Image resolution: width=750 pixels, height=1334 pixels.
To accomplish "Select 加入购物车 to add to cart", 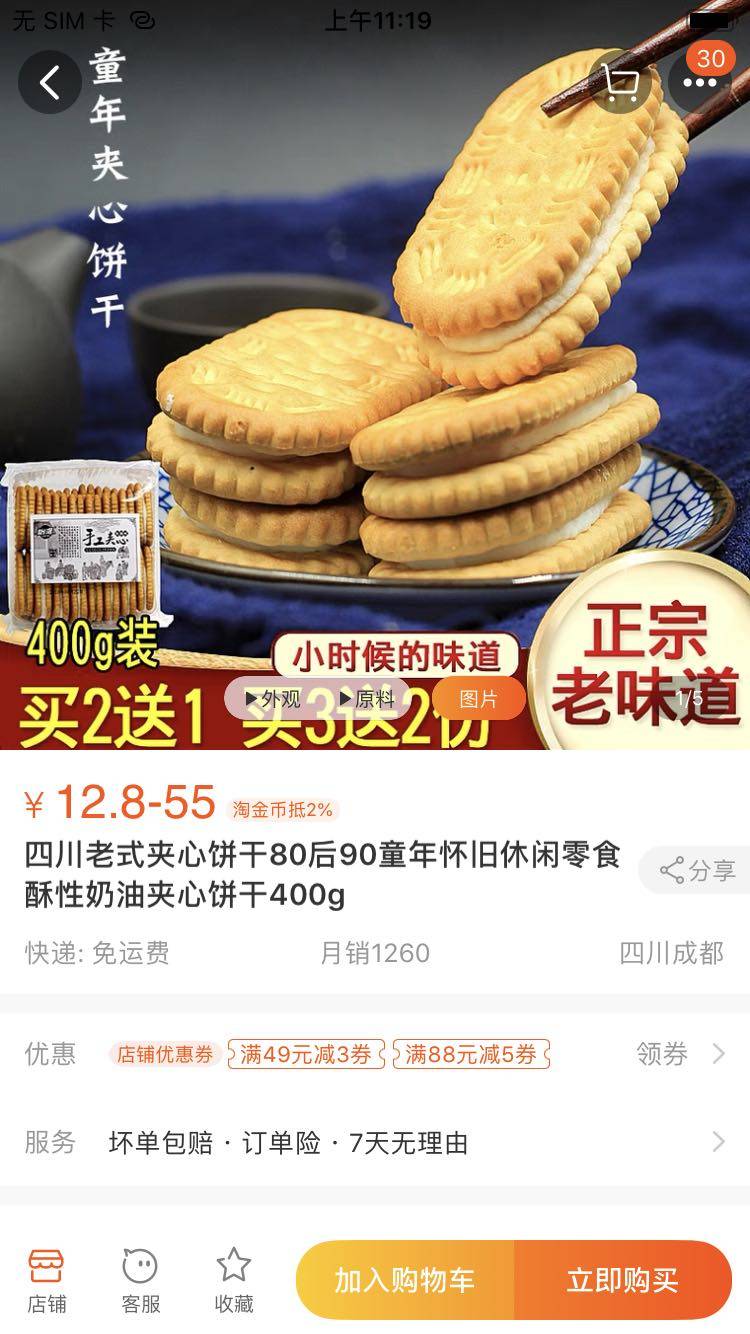I will click(405, 1280).
